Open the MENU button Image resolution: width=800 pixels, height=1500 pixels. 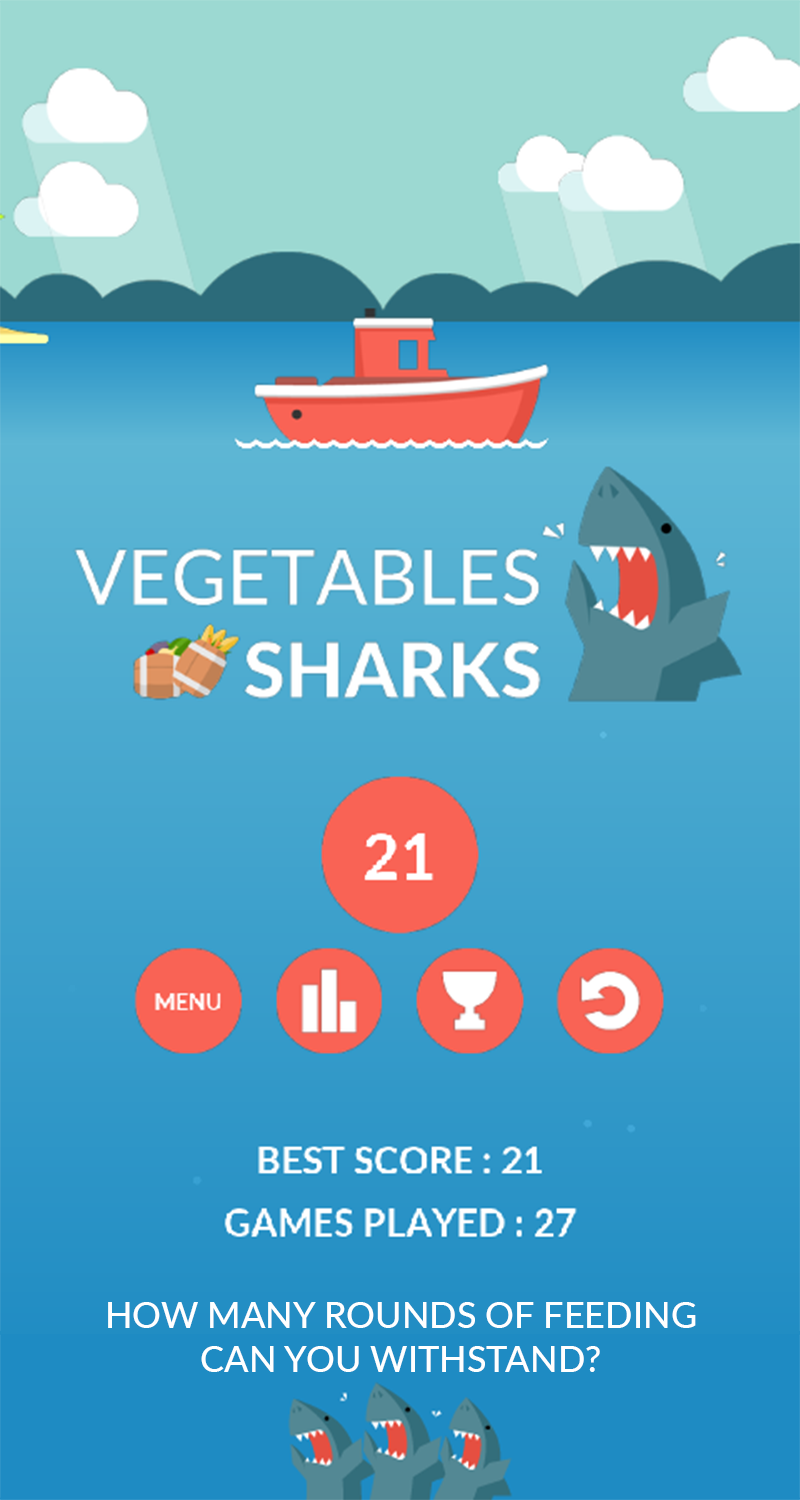188,1001
